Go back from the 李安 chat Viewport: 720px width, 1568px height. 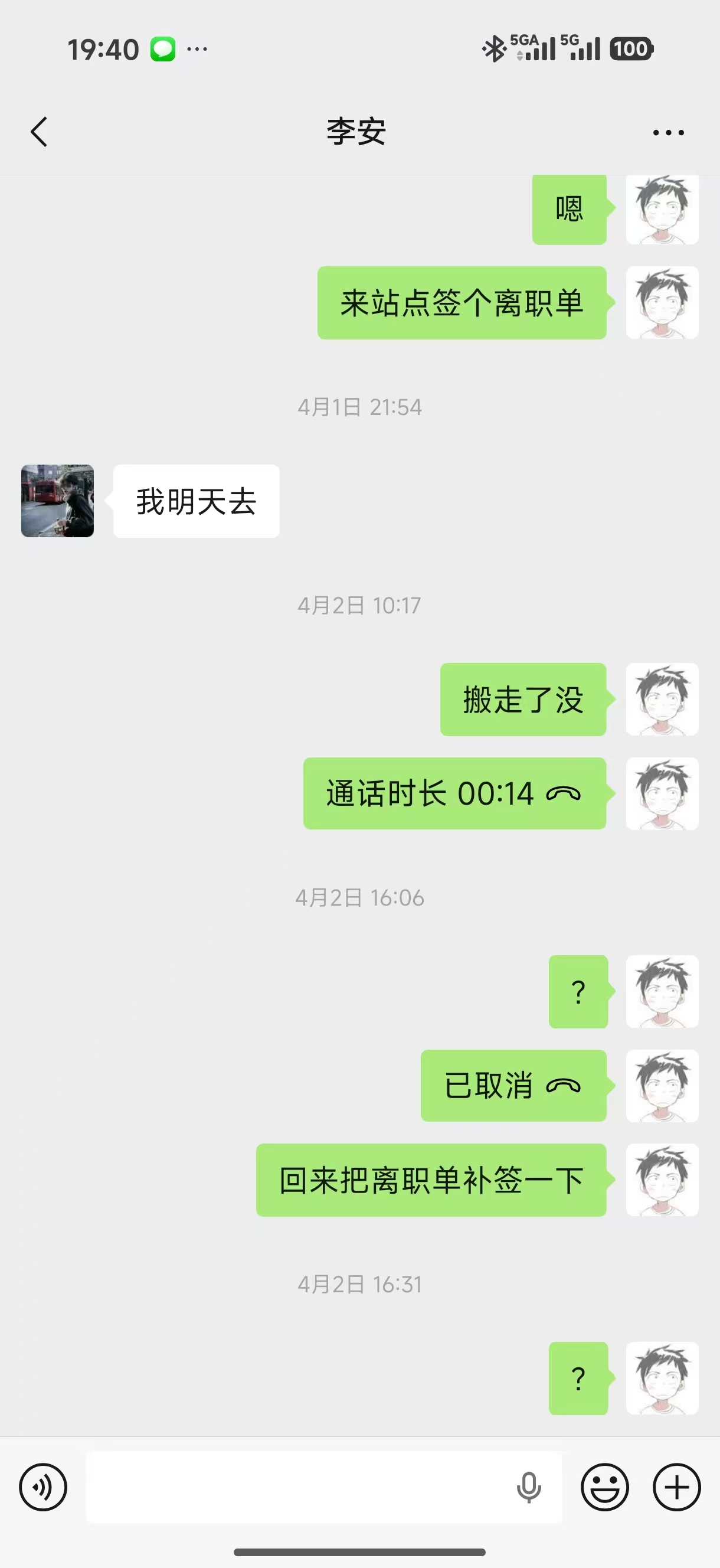coord(39,132)
